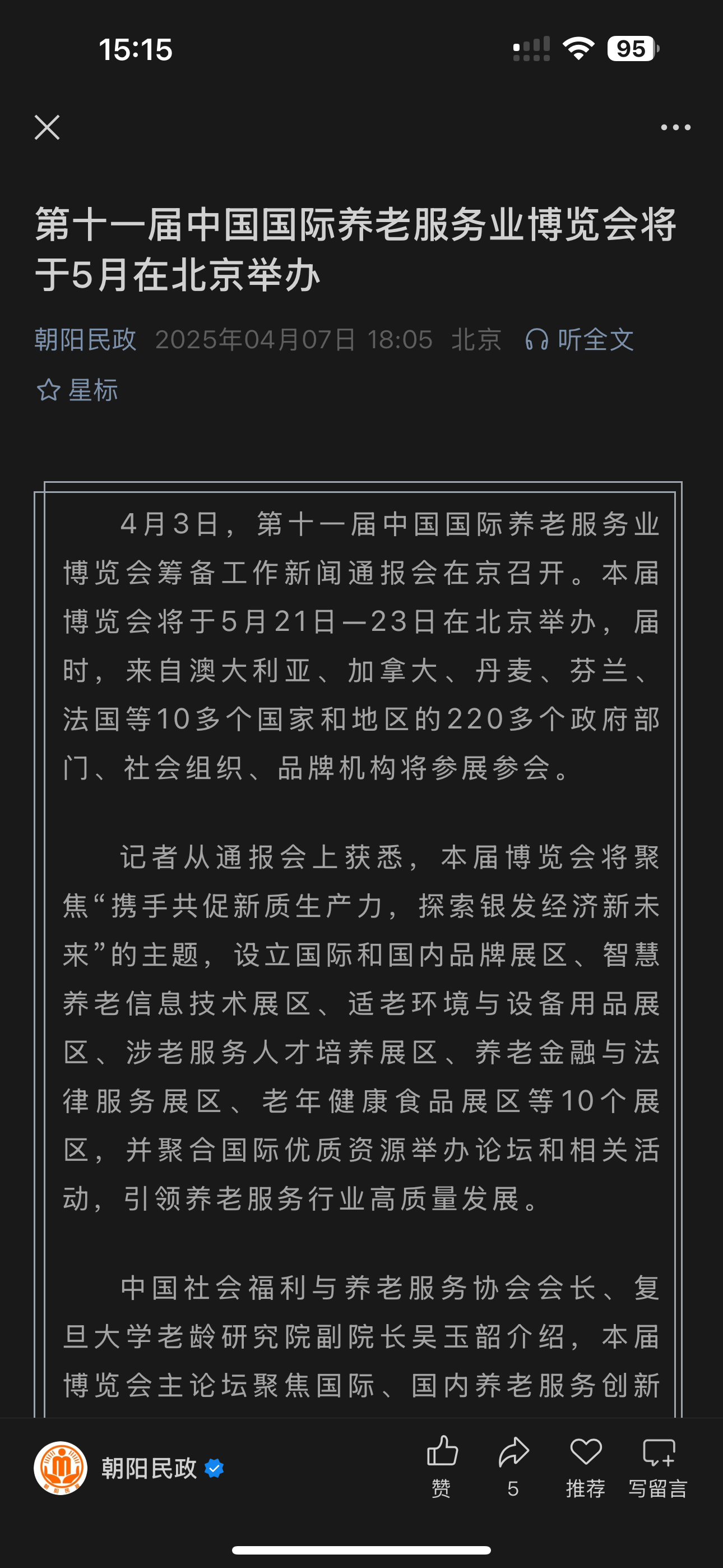Star this account with 星标
Image resolution: width=723 pixels, height=1568 pixels.
coord(77,390)
